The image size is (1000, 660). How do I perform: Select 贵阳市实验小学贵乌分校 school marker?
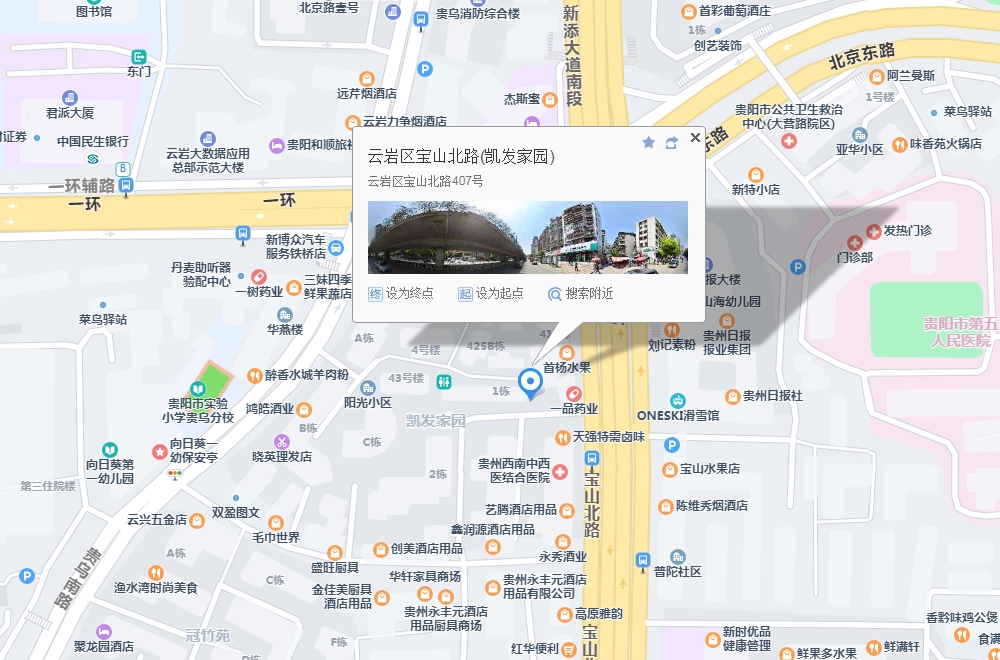pos(198,389)
